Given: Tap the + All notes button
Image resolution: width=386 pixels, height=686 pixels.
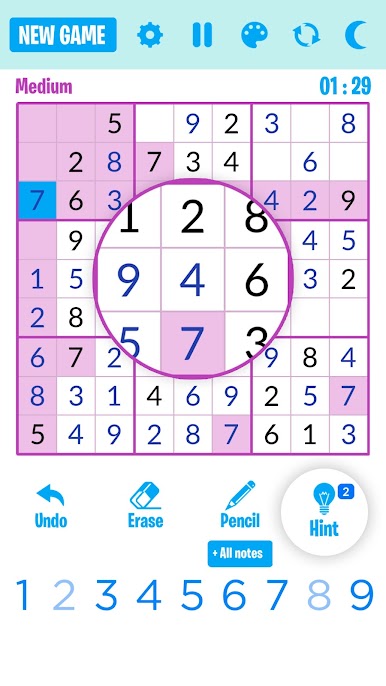Looking at the screenshot, I should 240,553.
